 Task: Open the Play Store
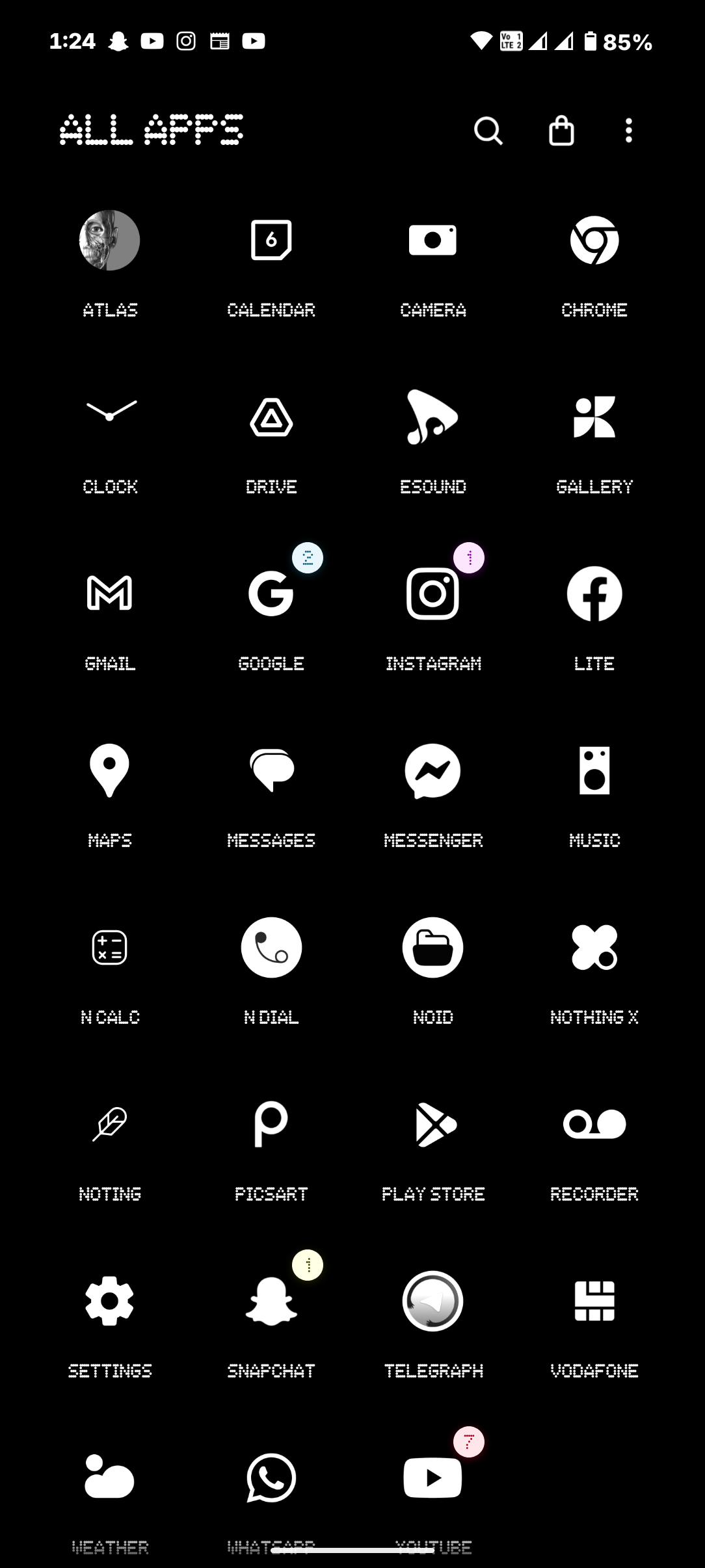[x=432, y=1124]
